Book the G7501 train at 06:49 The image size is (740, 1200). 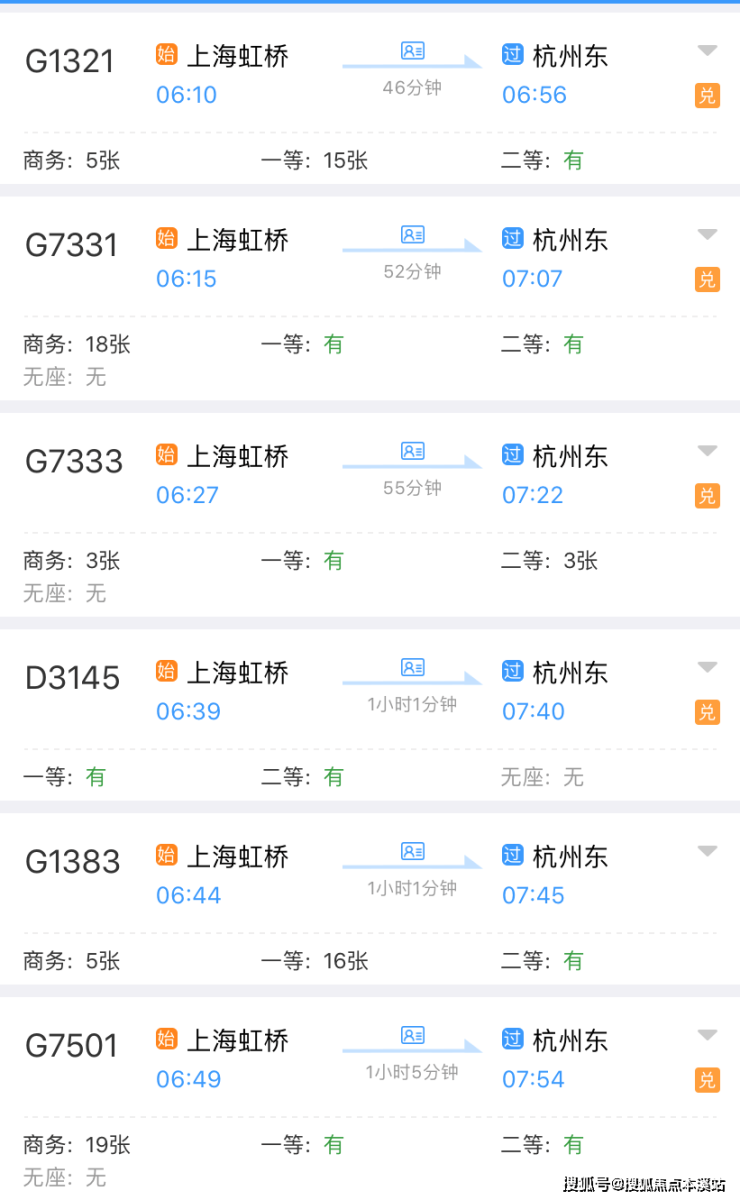[x=71, y=1046]
